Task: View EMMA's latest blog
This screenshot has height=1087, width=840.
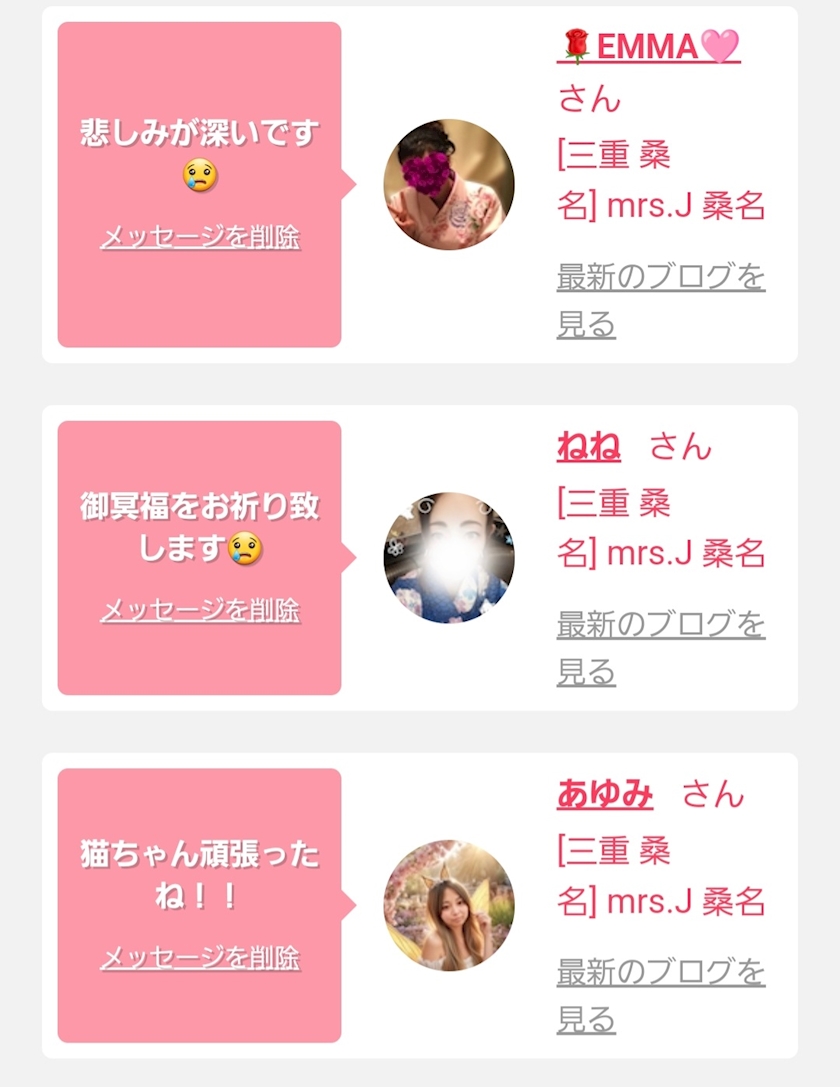Action: [x=660, y=278]
